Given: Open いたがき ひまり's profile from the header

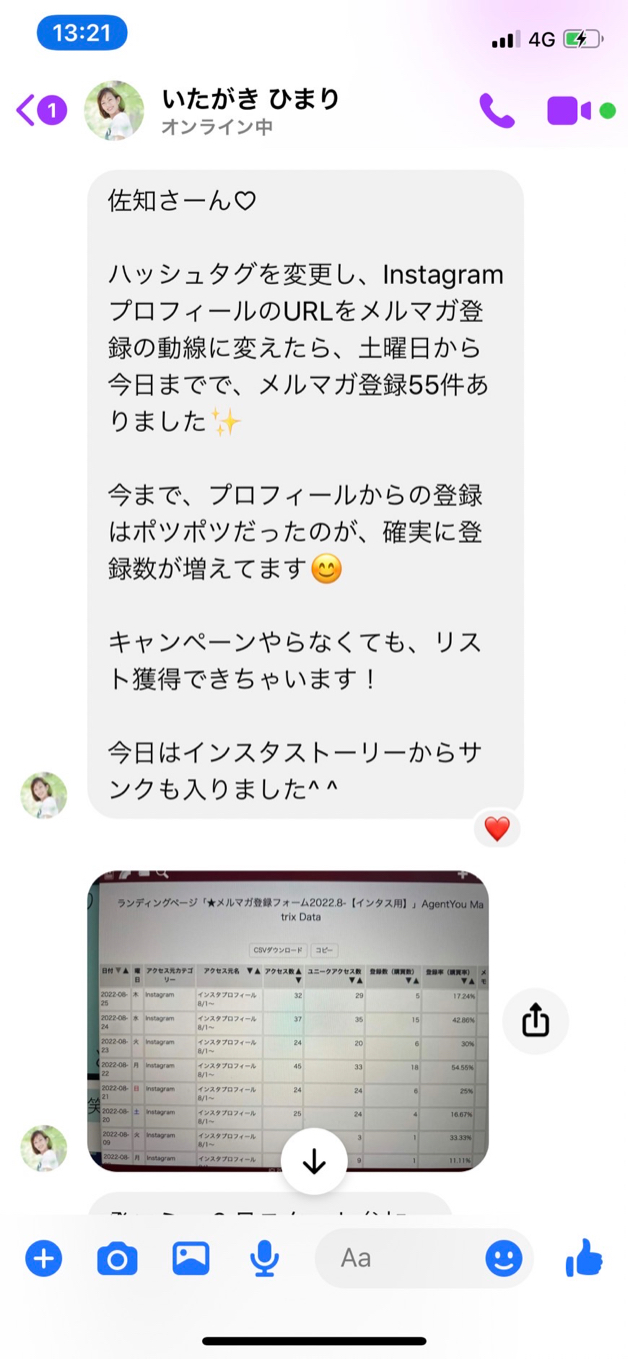Looking at the screenshot, I should [x=250, y=110].
